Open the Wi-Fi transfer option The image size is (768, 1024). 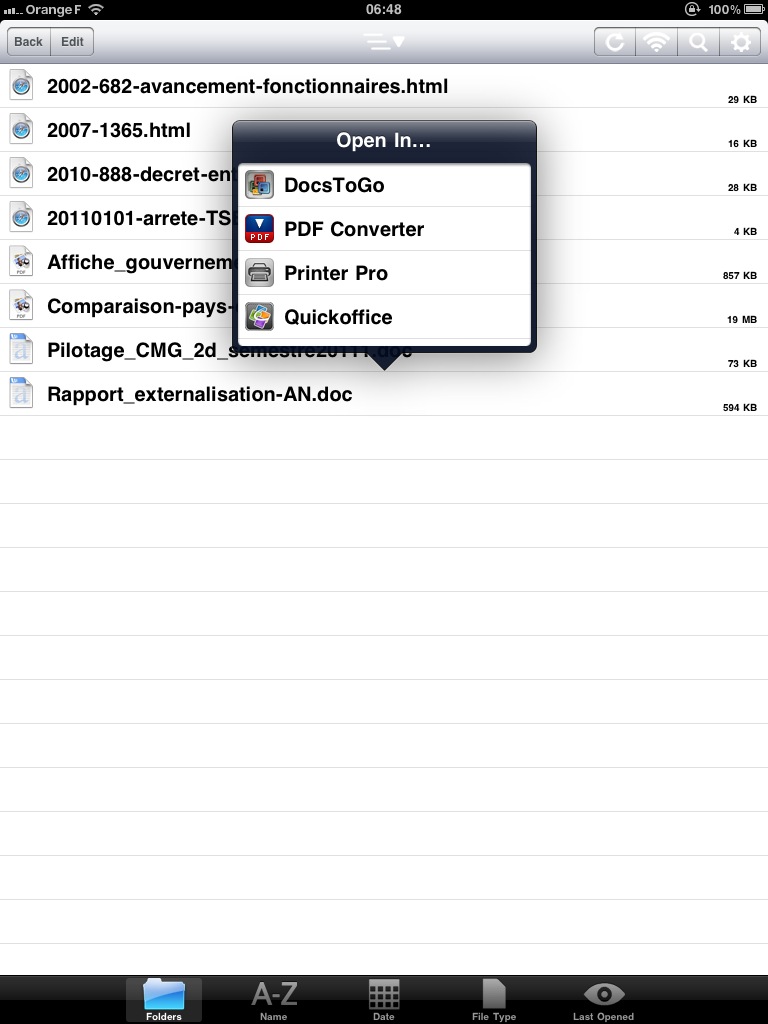click(657, 42)
